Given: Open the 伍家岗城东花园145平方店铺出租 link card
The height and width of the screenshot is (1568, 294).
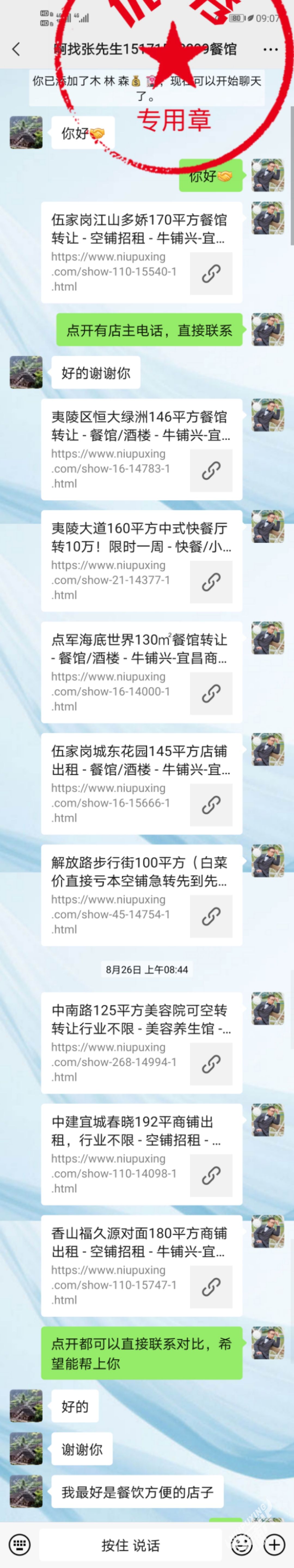Looking at the screenshot, I should click(x=141, y=783).
